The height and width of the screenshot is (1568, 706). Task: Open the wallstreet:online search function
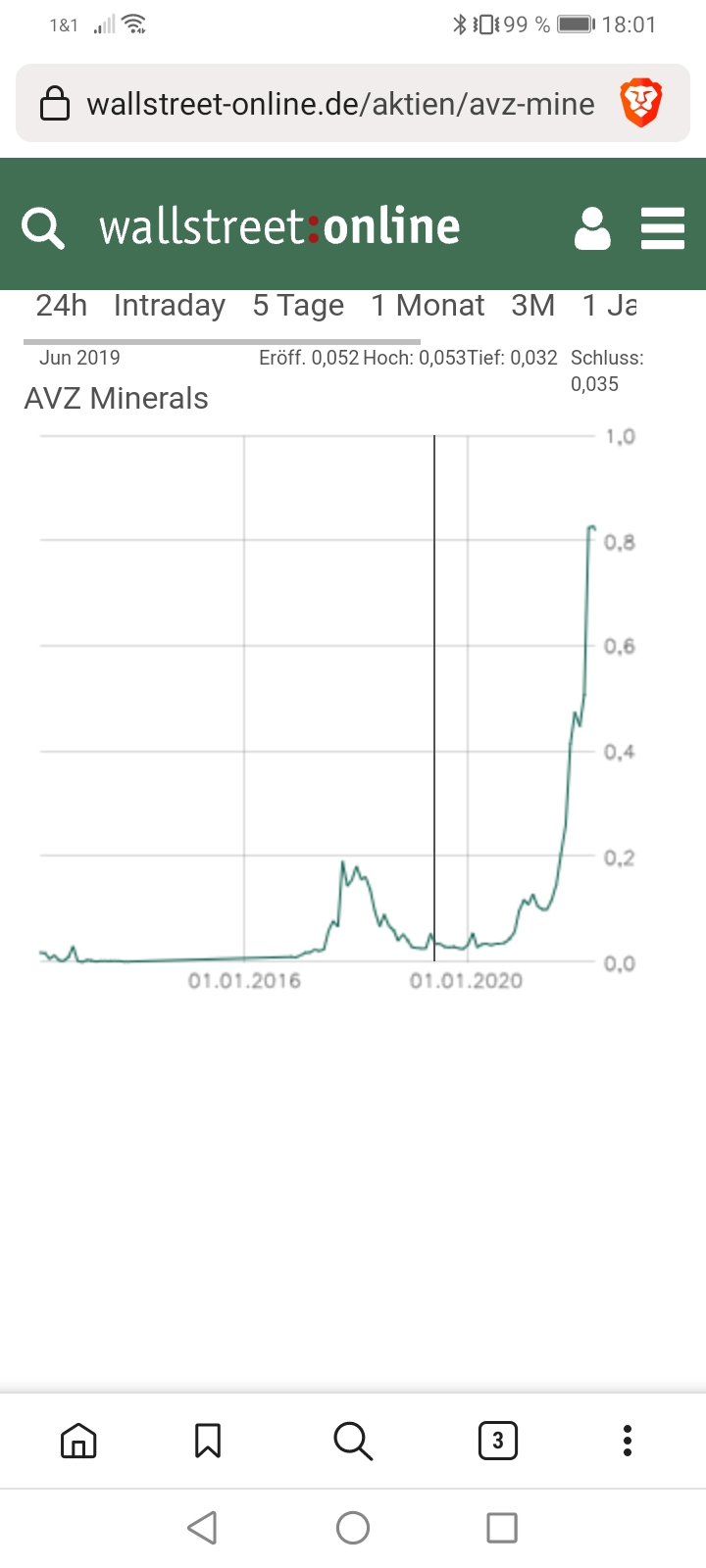tap(42, 226)
